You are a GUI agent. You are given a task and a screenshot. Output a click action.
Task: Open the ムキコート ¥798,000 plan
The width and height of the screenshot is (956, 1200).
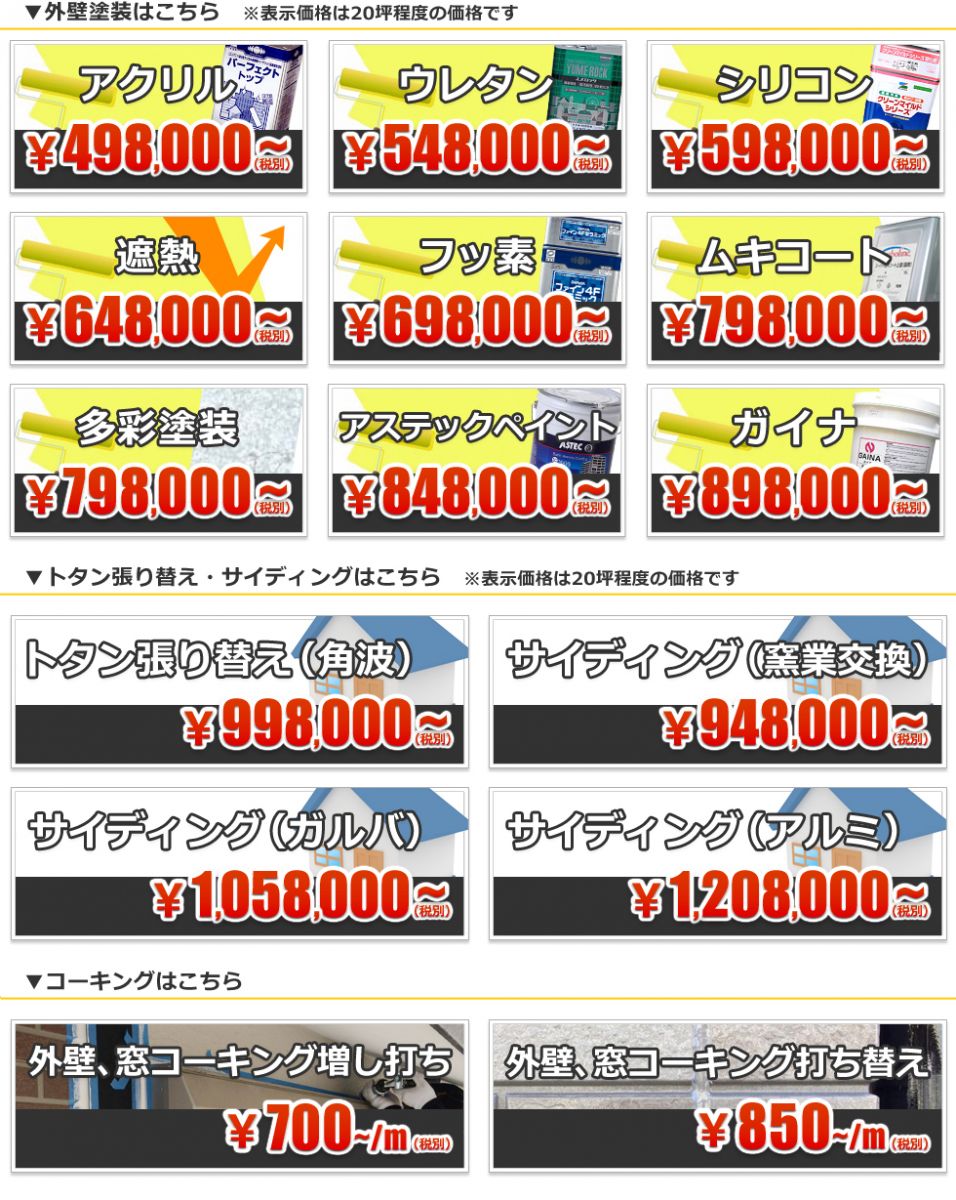(x=795, y=289)
